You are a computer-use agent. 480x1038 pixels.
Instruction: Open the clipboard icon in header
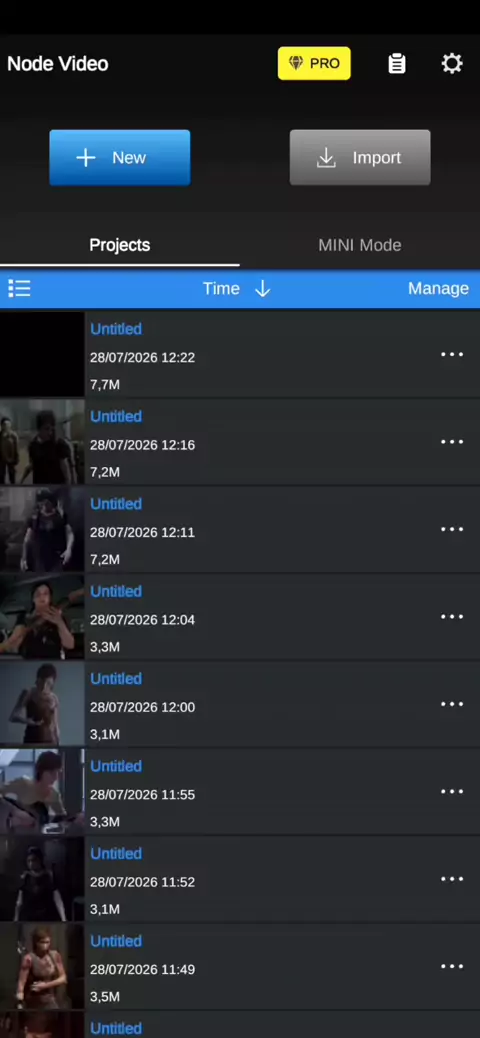(x=397, y=64)
